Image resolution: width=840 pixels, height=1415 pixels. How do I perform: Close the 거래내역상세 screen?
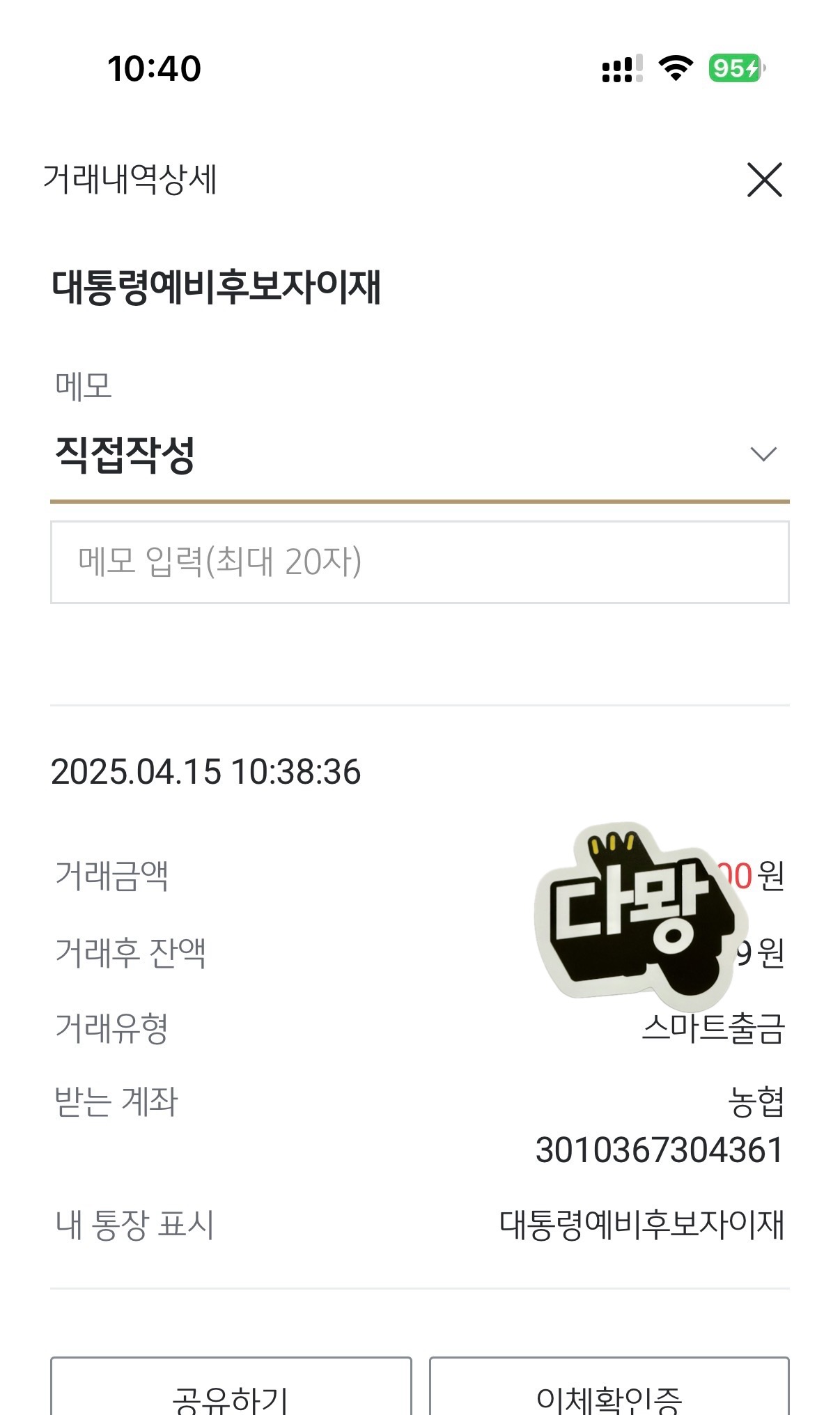[764, 180]
